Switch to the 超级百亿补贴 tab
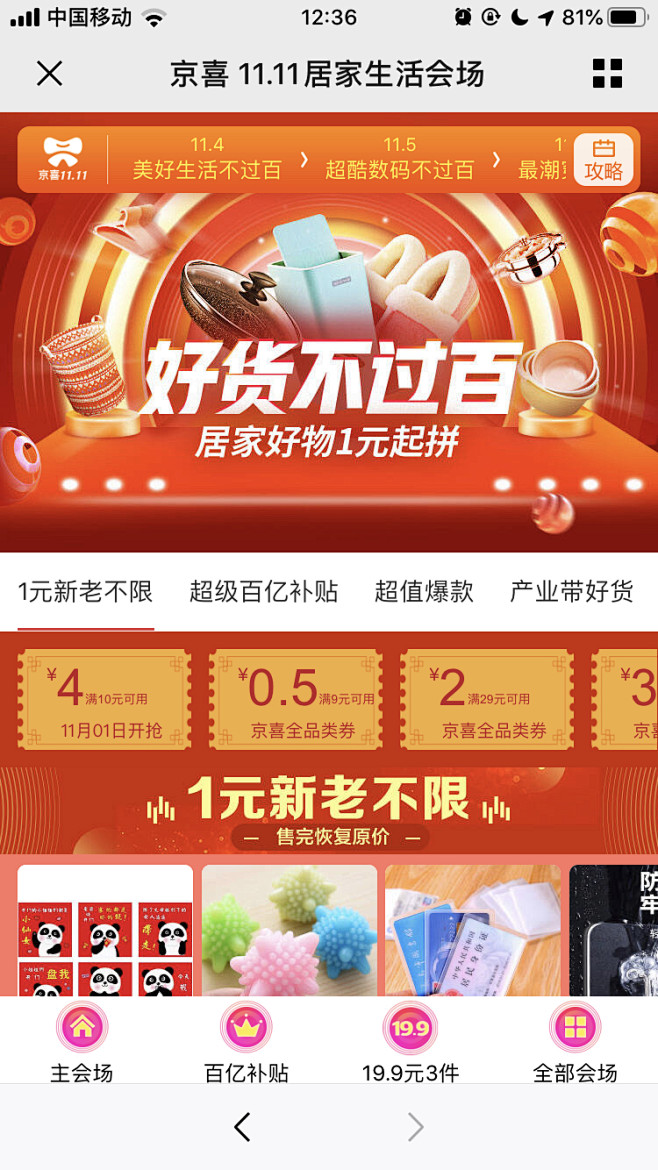The width and height of the screenshot is (658, 1170). pos(263,592)
